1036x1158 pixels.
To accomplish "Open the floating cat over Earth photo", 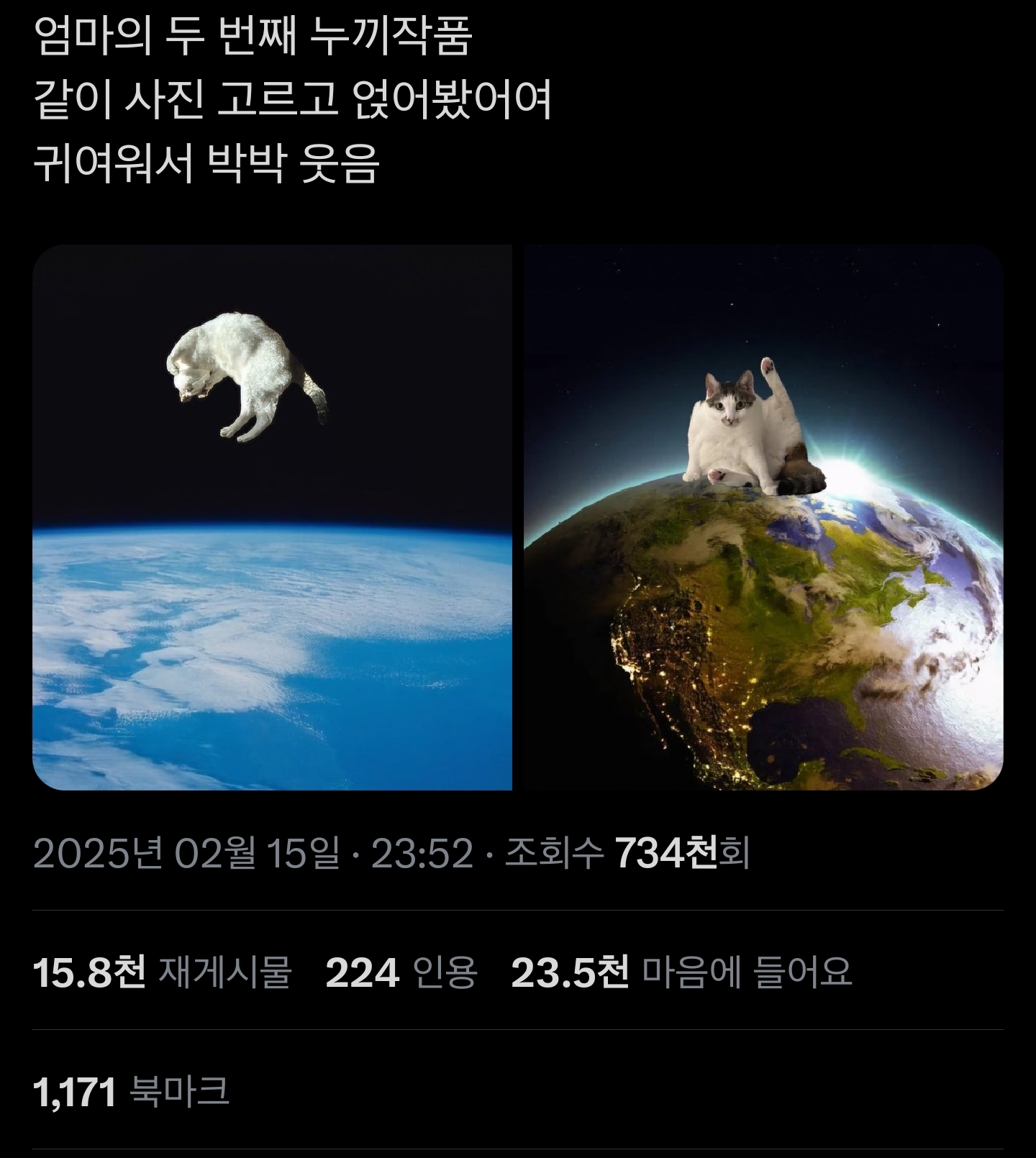I will click(x=272, y=517).
